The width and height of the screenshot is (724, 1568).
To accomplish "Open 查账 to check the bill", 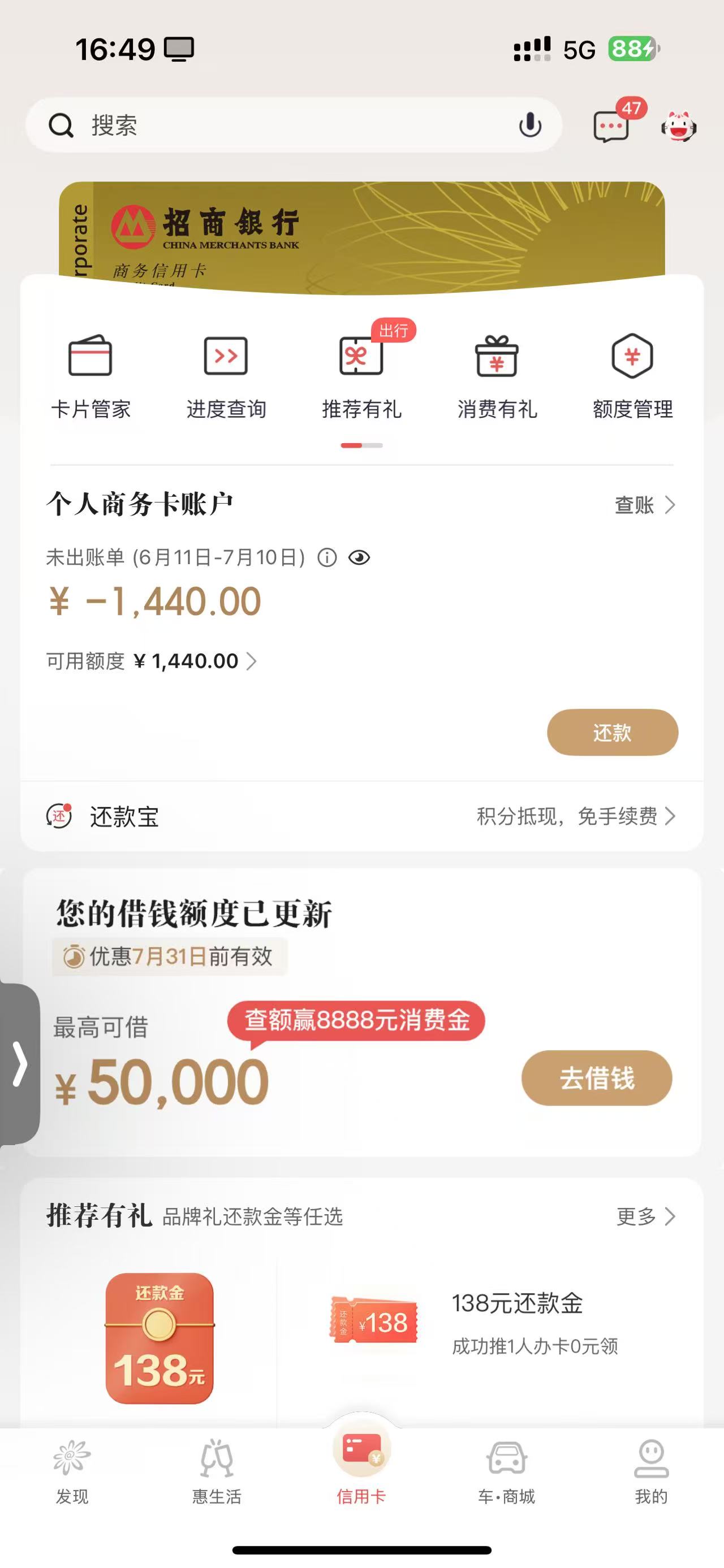I will coord(644,505).
